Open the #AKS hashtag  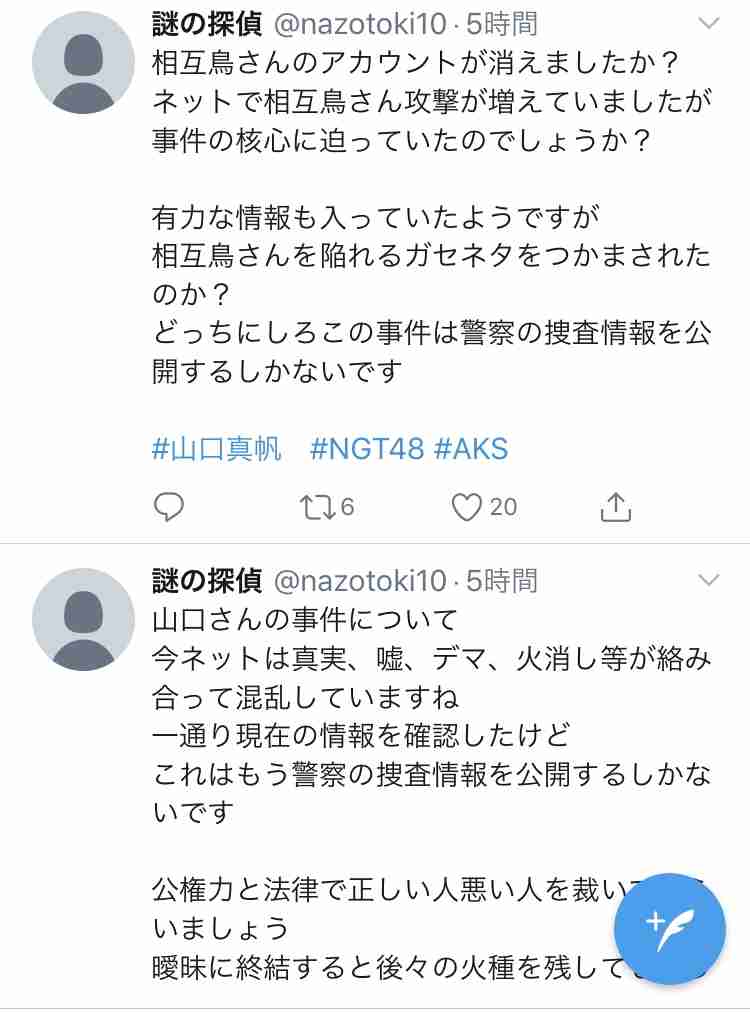[470, 448]
